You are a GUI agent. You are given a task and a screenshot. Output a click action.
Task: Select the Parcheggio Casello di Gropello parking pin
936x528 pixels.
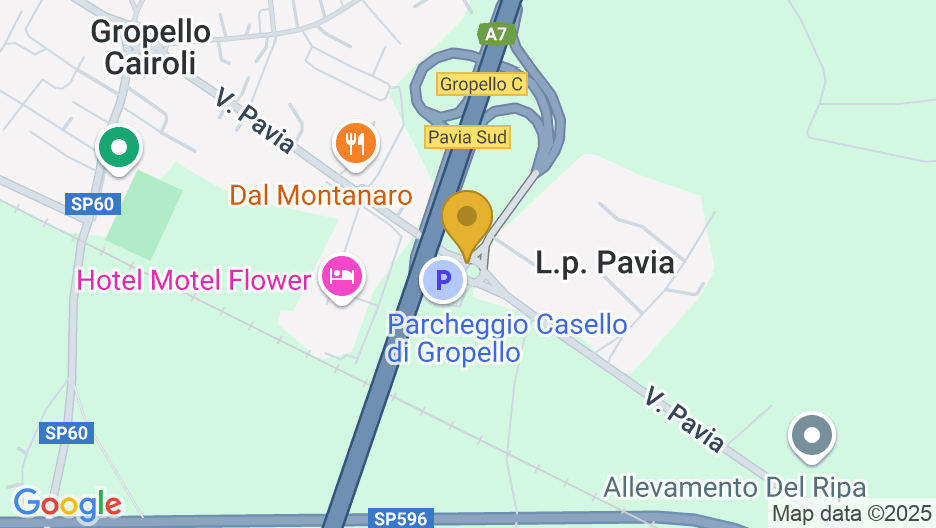pyautogui.click(x=442, y=280)
